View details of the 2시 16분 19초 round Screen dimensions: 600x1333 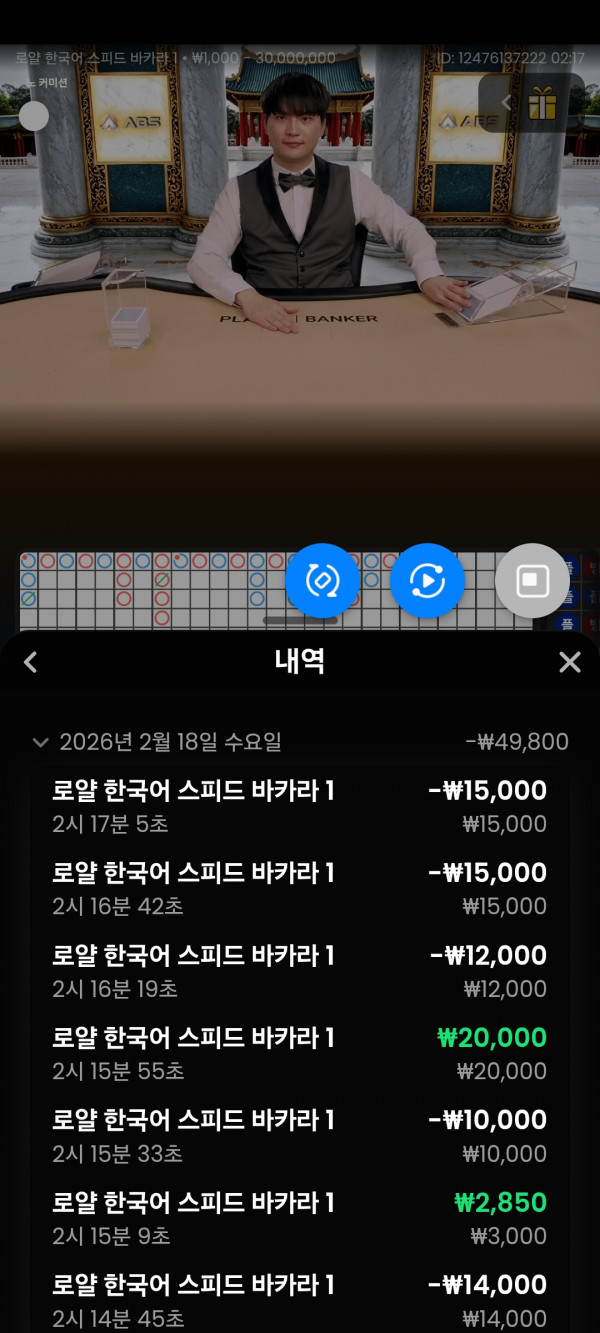click(x=299, y=971)
